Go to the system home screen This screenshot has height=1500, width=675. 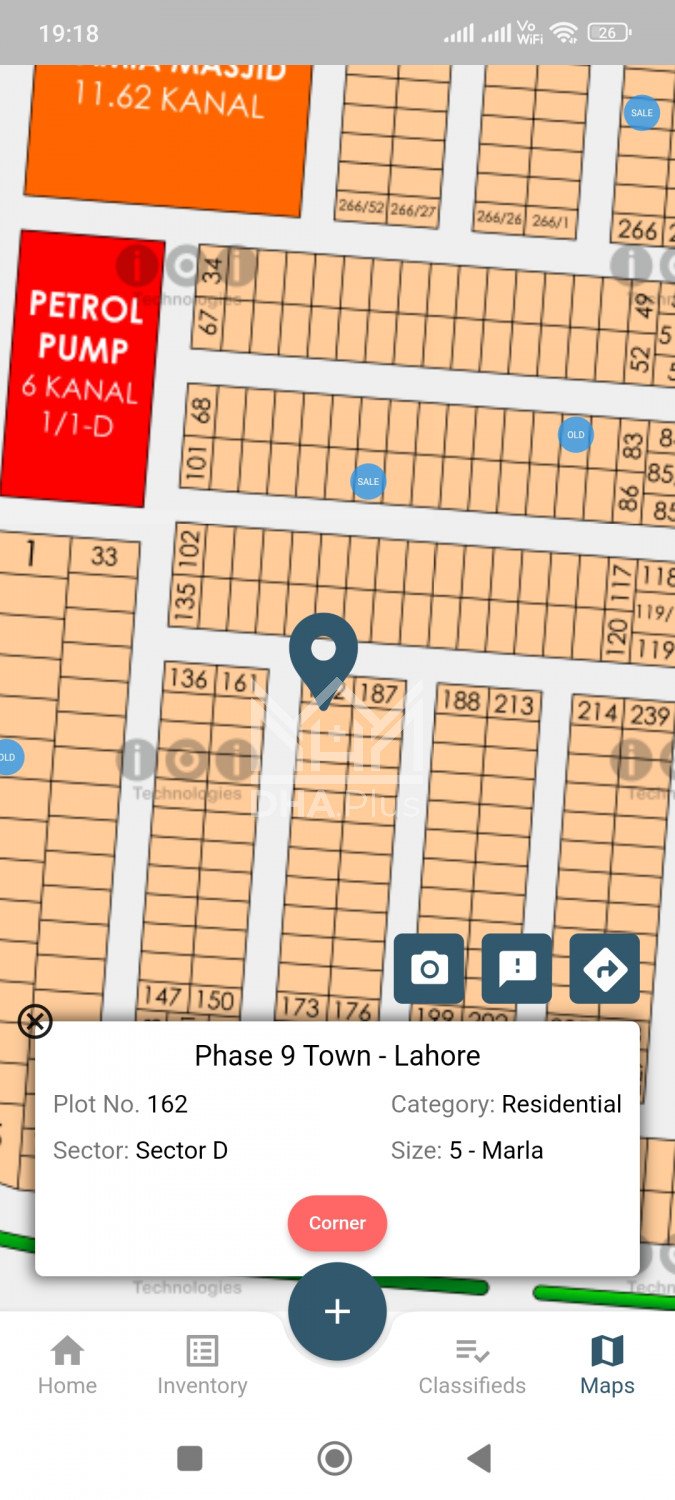pyautogui.click(x=335, y=1458)
